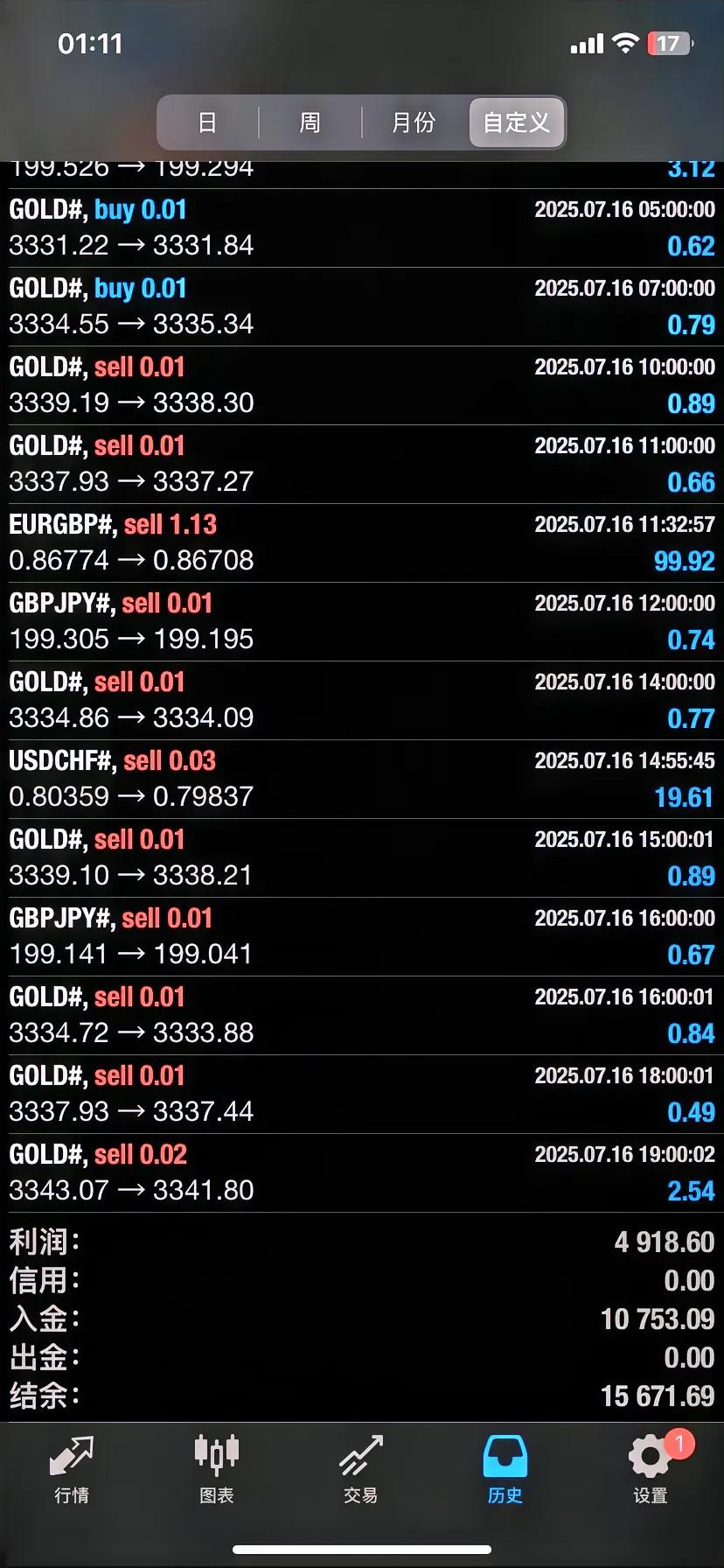Open the 行情 quotes tab

pyautogui.click(x=72, y=1469)
